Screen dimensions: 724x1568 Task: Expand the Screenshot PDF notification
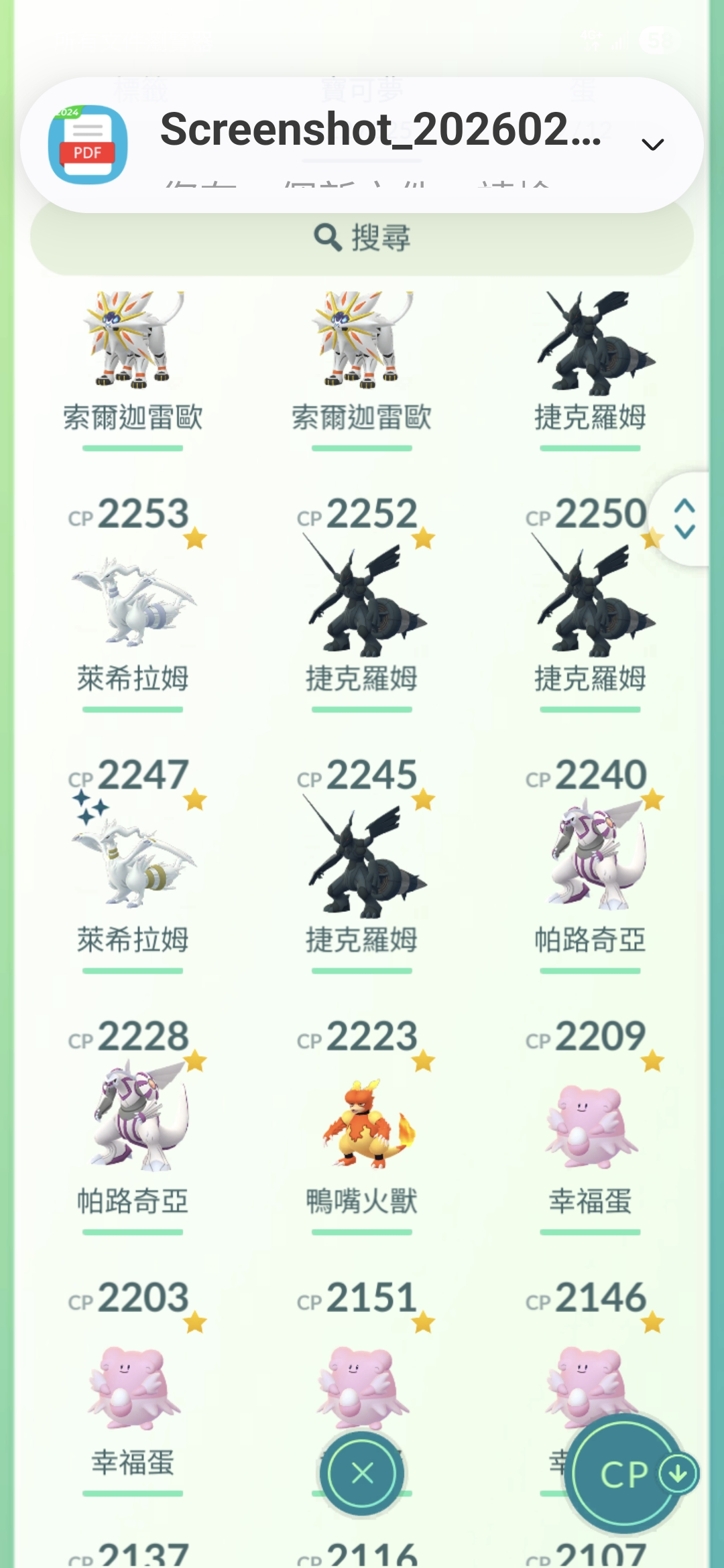coord(652,144)
